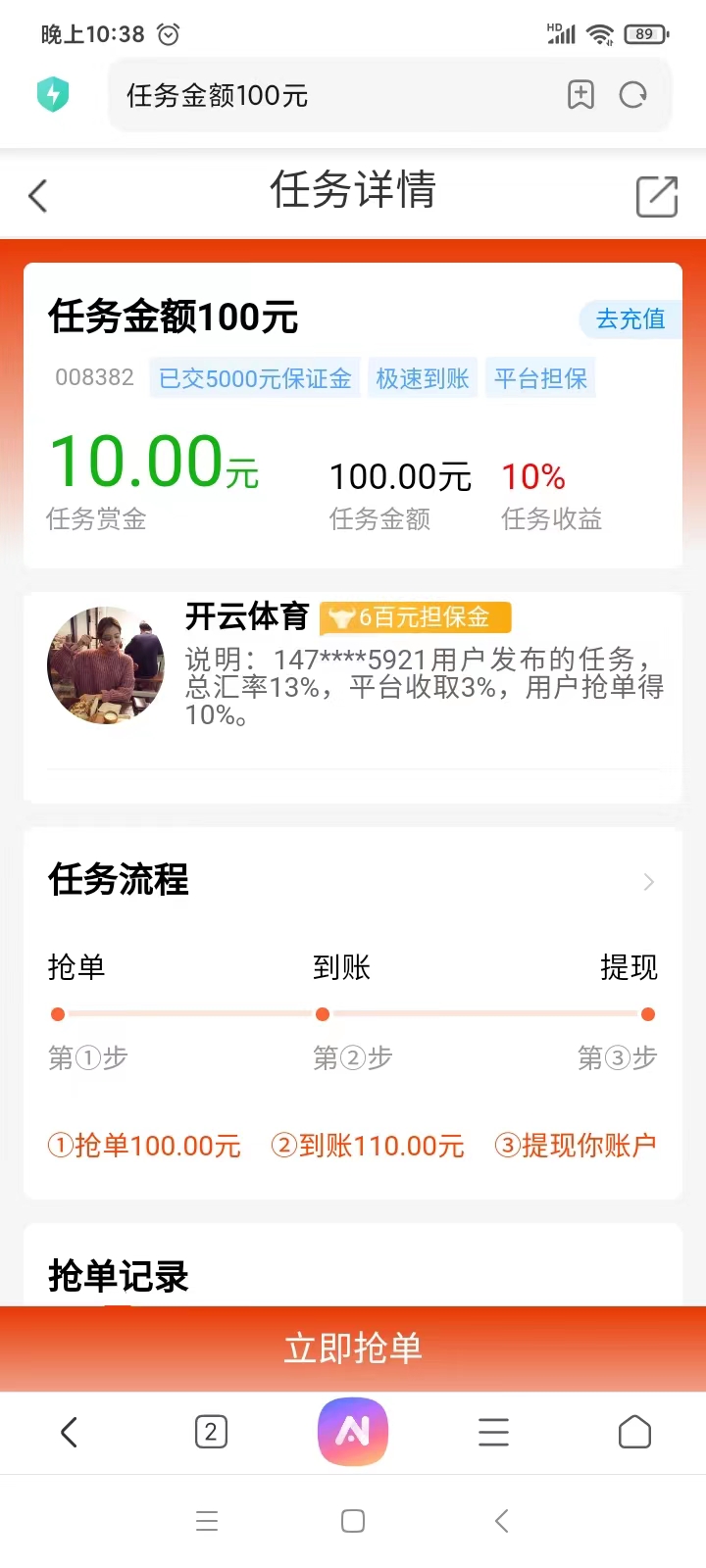706x1568 pixels.
Task: Open the menu with three horizontal lines
Action: [x=493, y=1432]
